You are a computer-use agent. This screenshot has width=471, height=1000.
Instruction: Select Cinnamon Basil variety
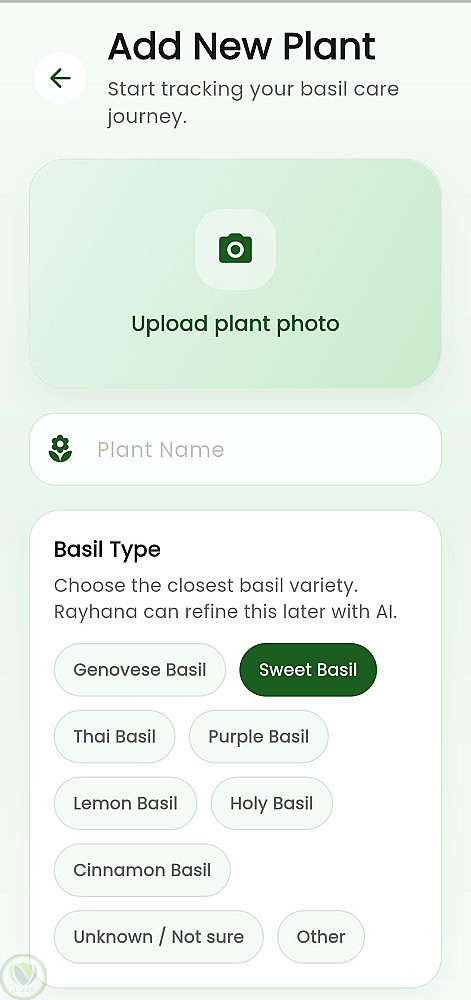tap(142, 871)
